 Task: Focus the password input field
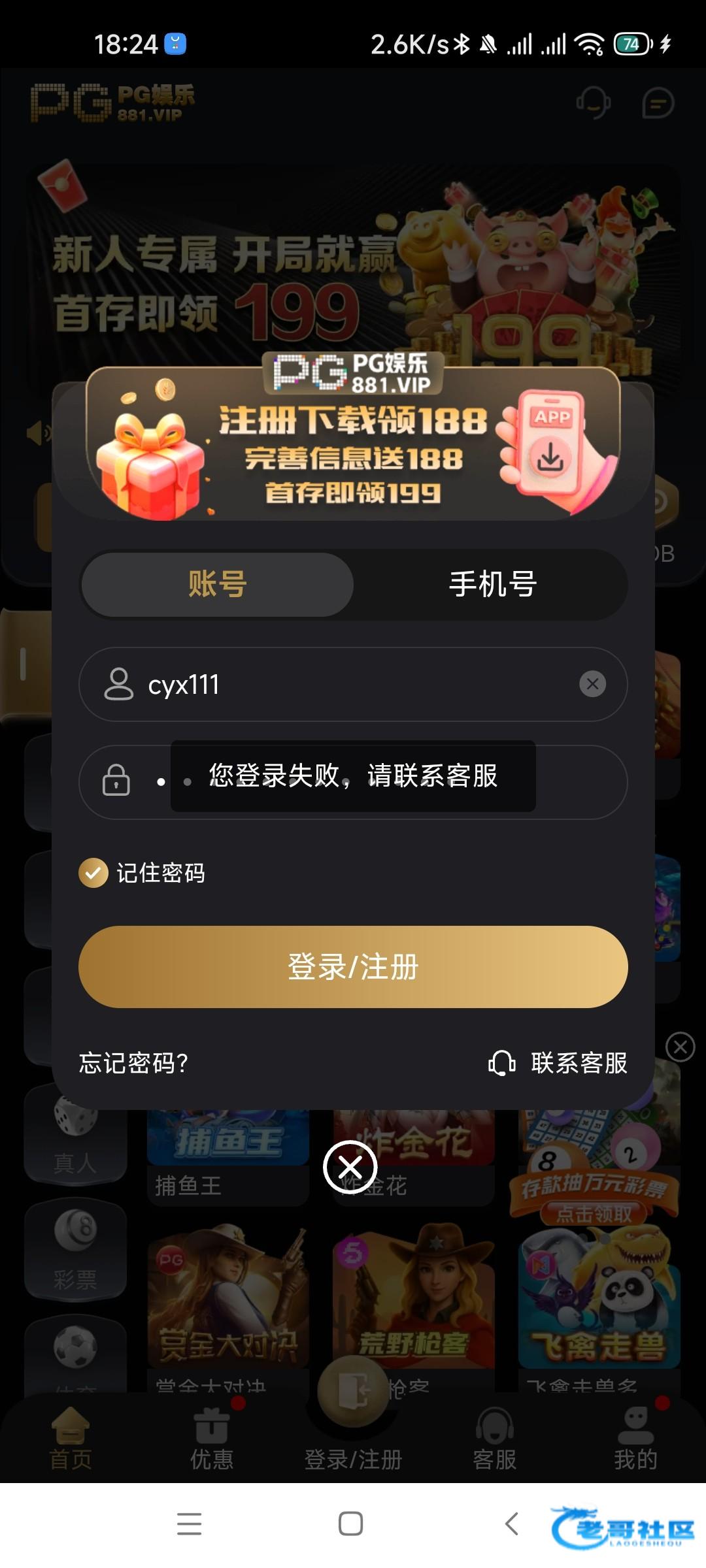[x=575, y=782]
